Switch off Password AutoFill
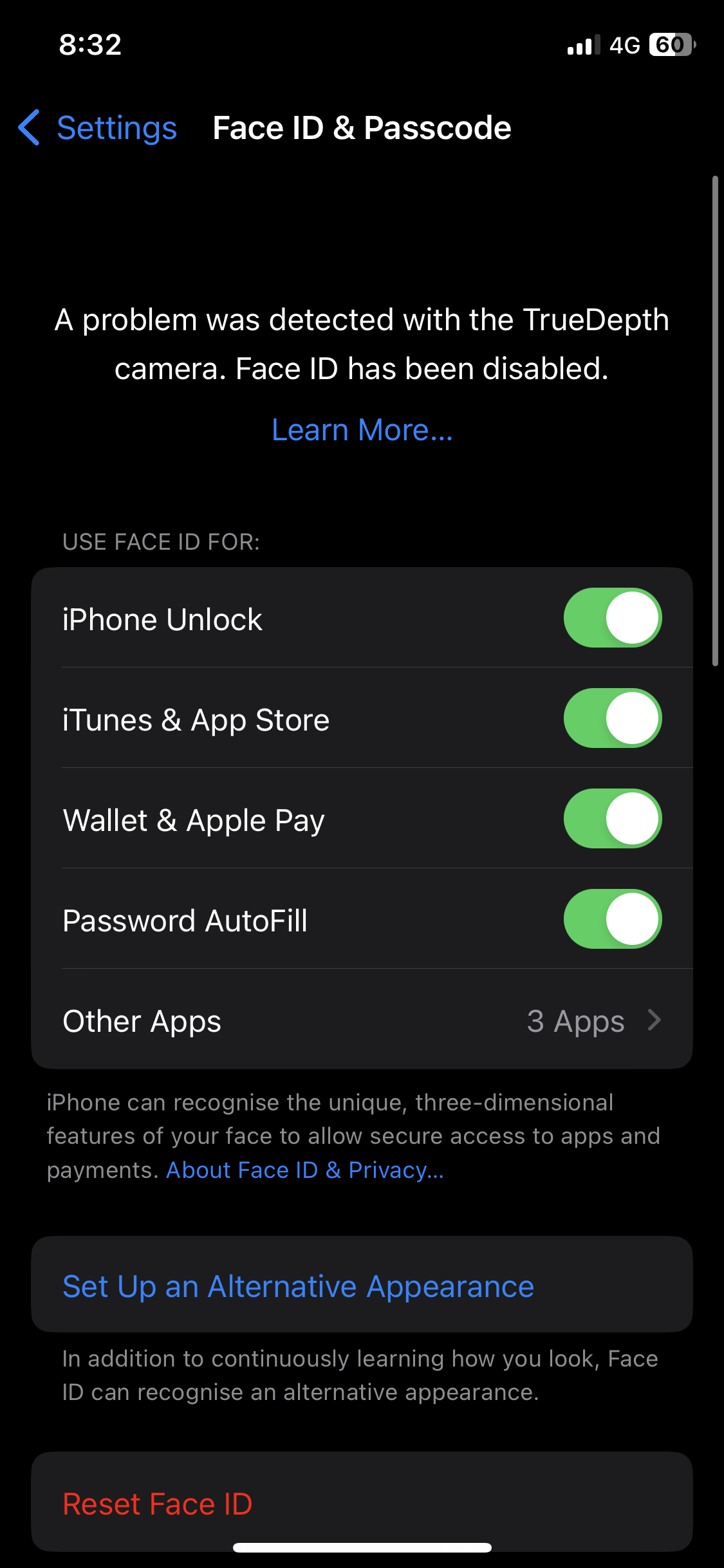Image resolution: width=724 pixels, height=1568 pixels. (x=612, y=919)
